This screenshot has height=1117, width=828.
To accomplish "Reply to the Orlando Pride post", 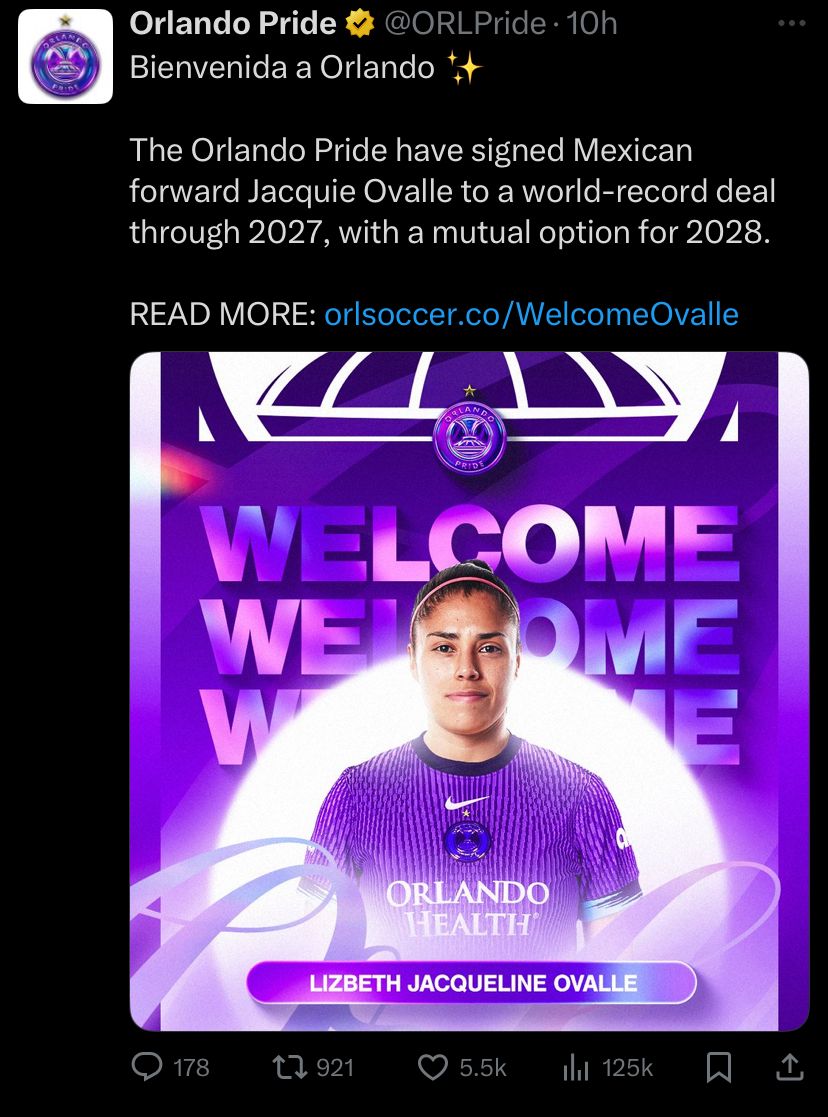I will point(148,1068).
